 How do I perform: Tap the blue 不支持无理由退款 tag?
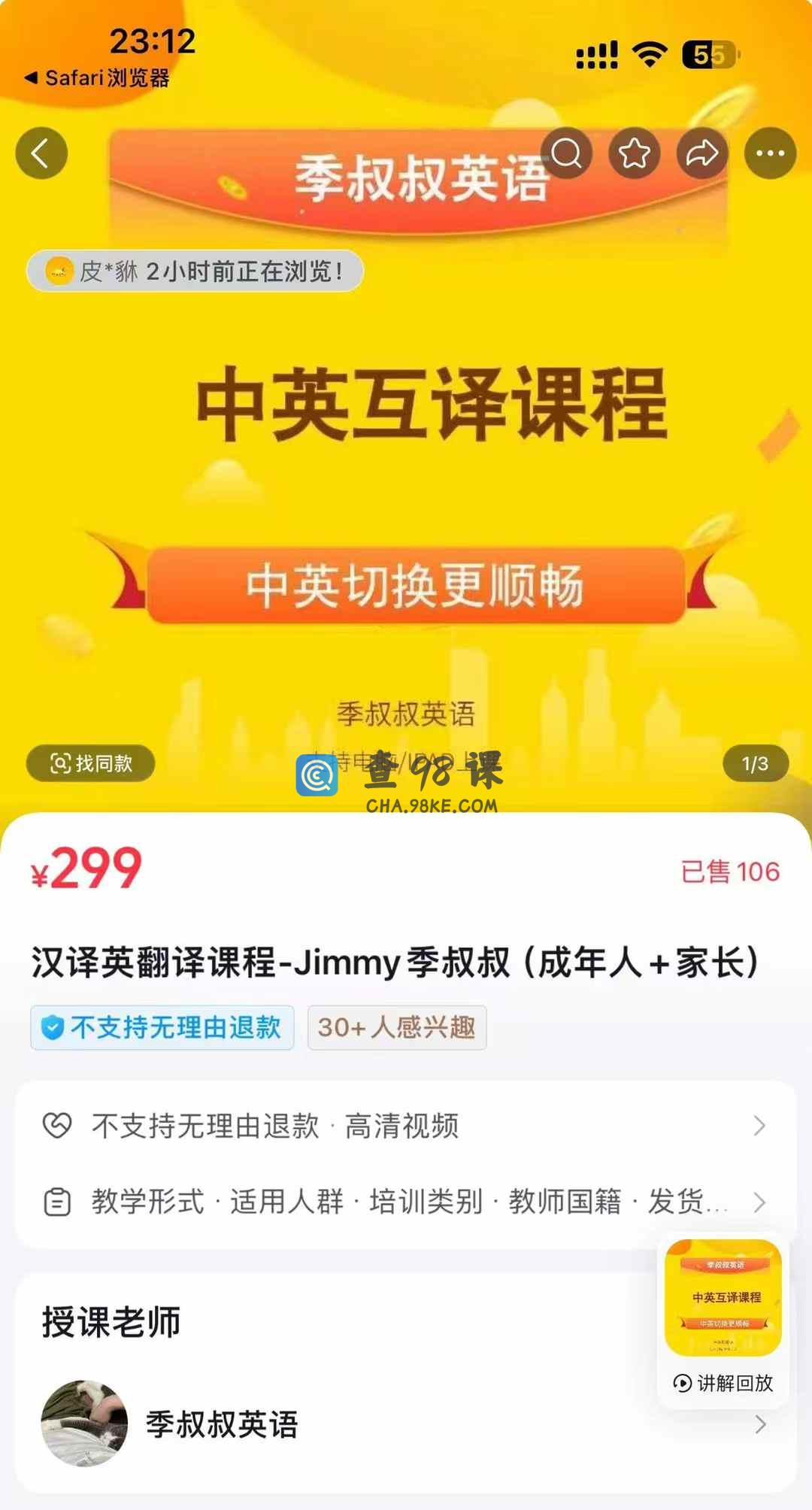(162, 1027)
